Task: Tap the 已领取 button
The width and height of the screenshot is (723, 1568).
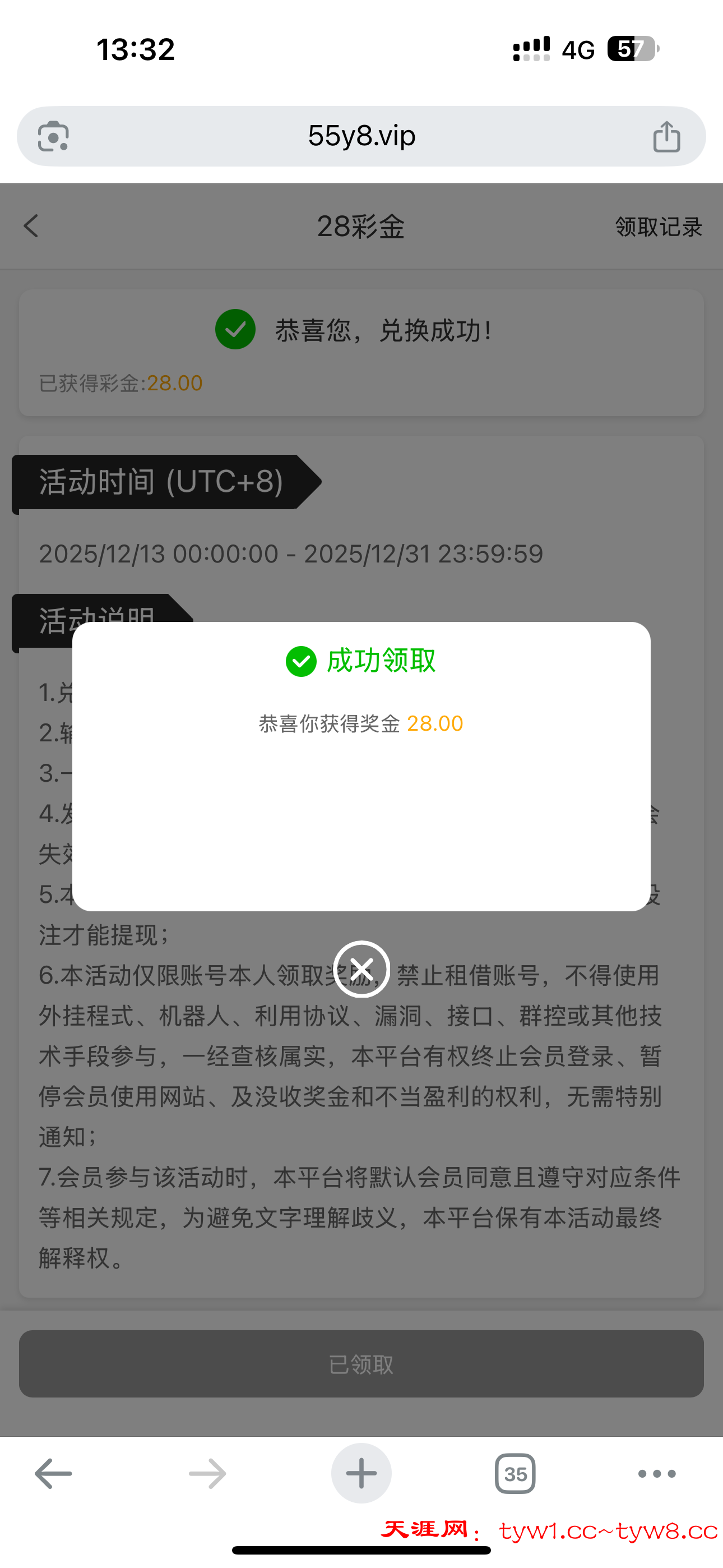Action: coord(361,1364)
